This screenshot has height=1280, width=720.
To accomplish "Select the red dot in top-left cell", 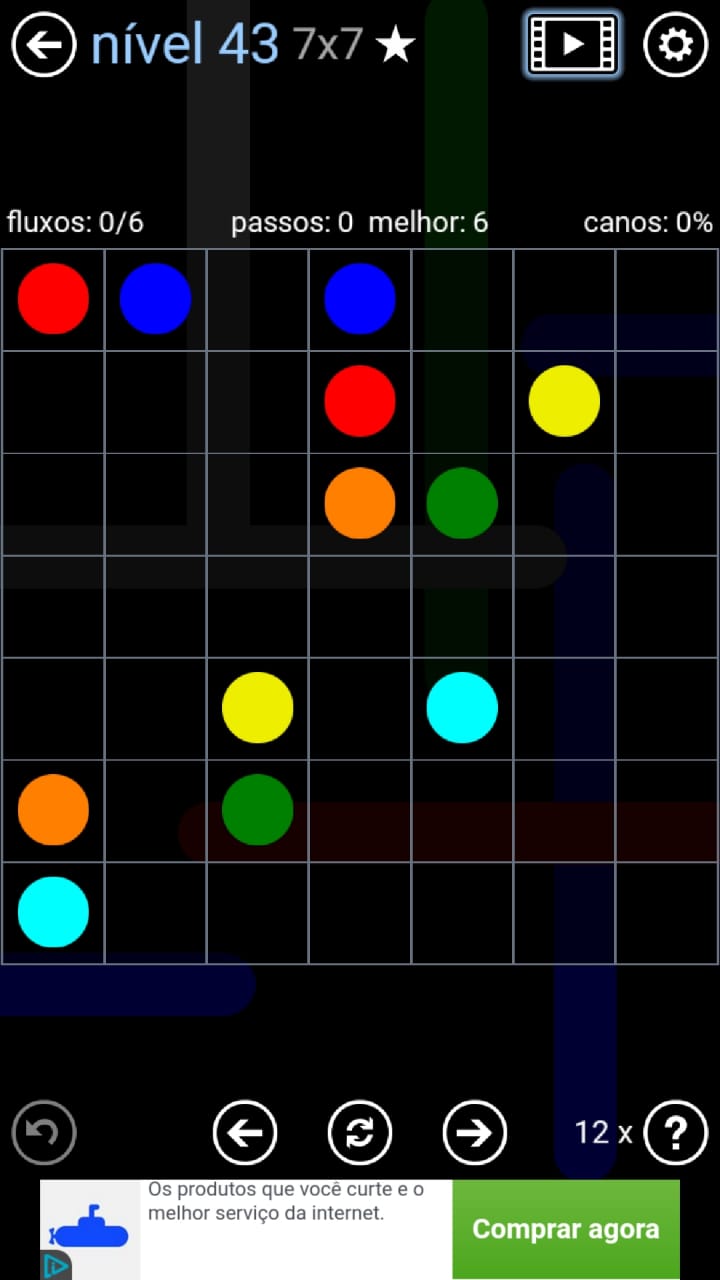I will [x=53, y=298].
